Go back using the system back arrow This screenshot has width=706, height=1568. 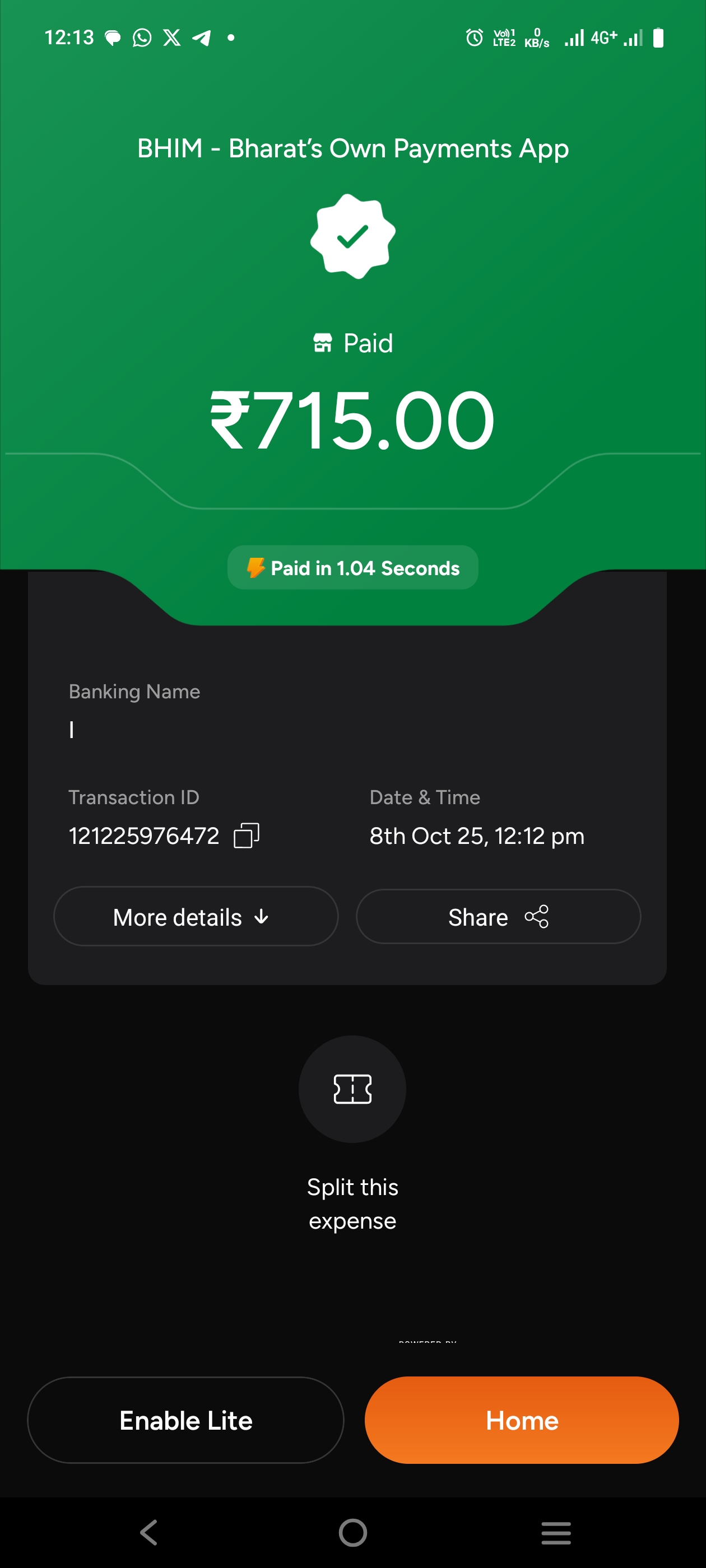click(148, 1532)
